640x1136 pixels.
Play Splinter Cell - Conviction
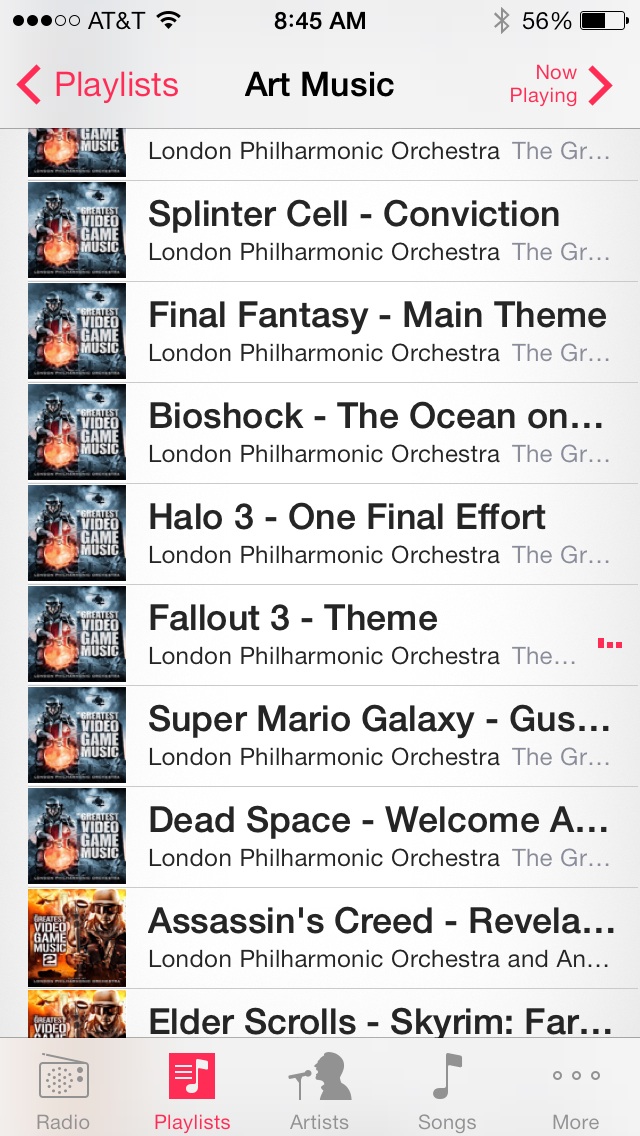[x=320, y=231]
